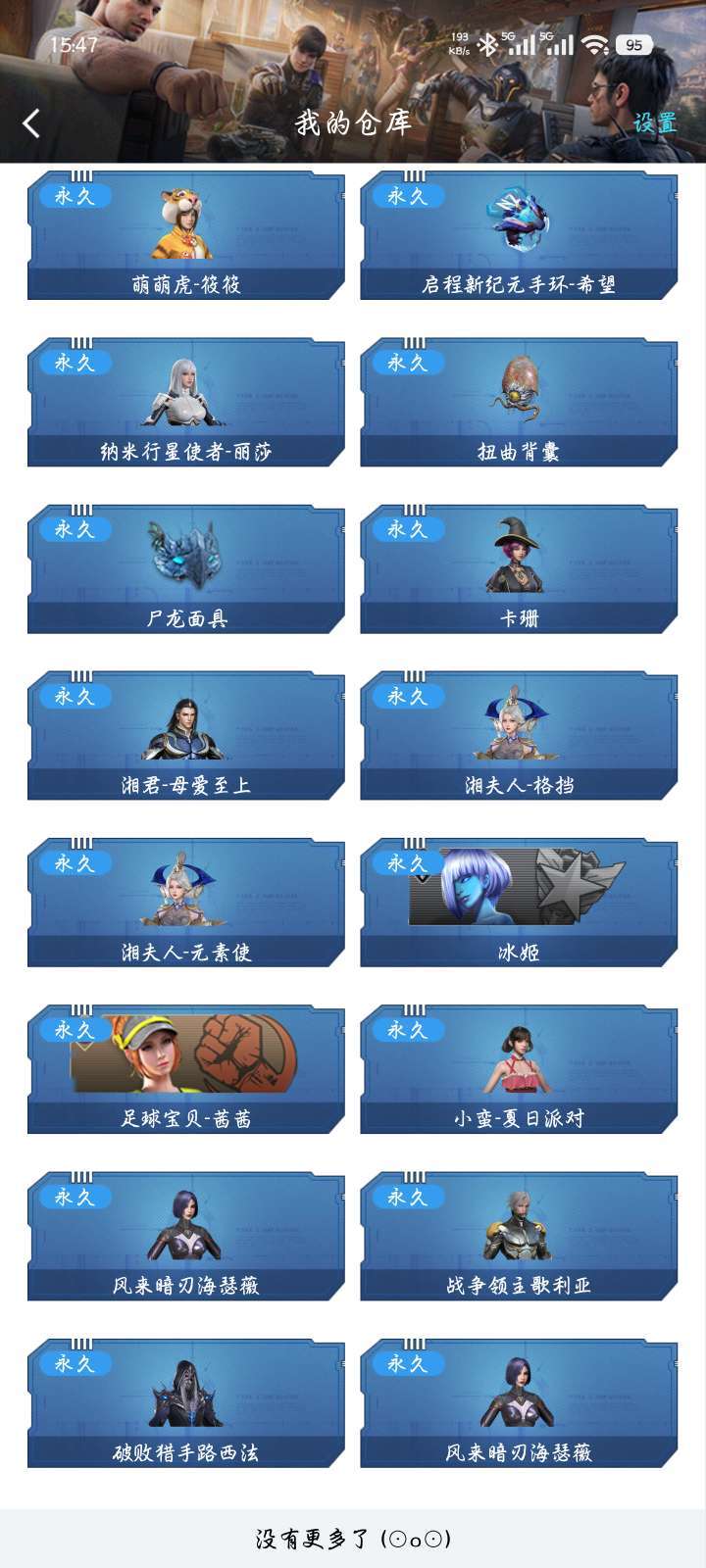The height and width of the screenshot is (1568, 706).
Task: Select the 卡珊 character card
Action: pos(519,568)
